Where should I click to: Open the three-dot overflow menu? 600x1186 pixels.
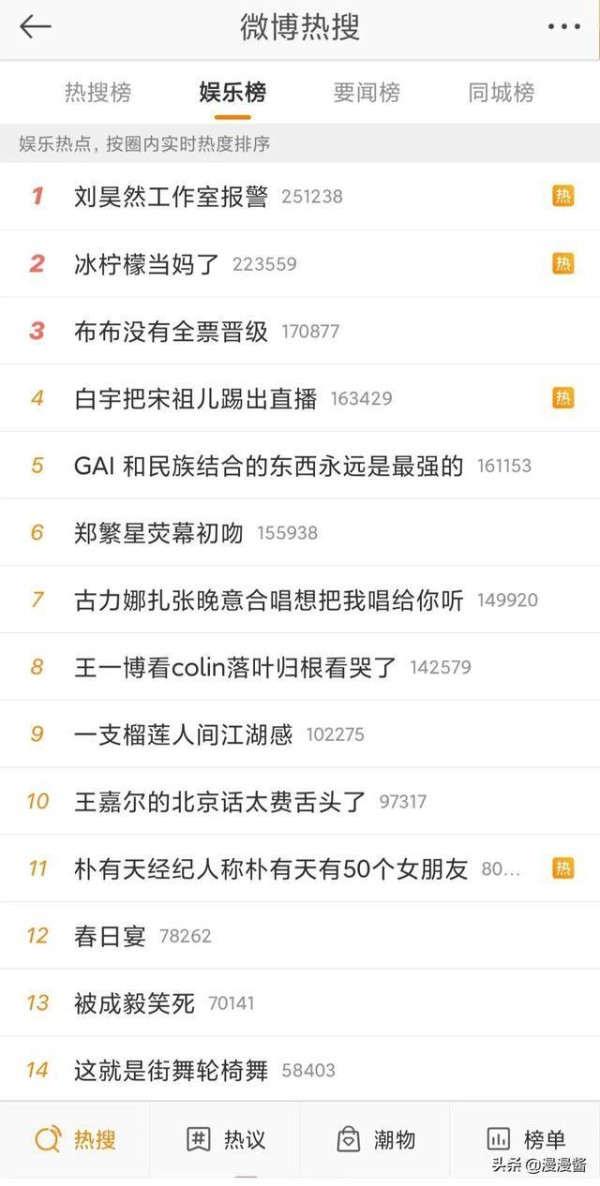564,27
